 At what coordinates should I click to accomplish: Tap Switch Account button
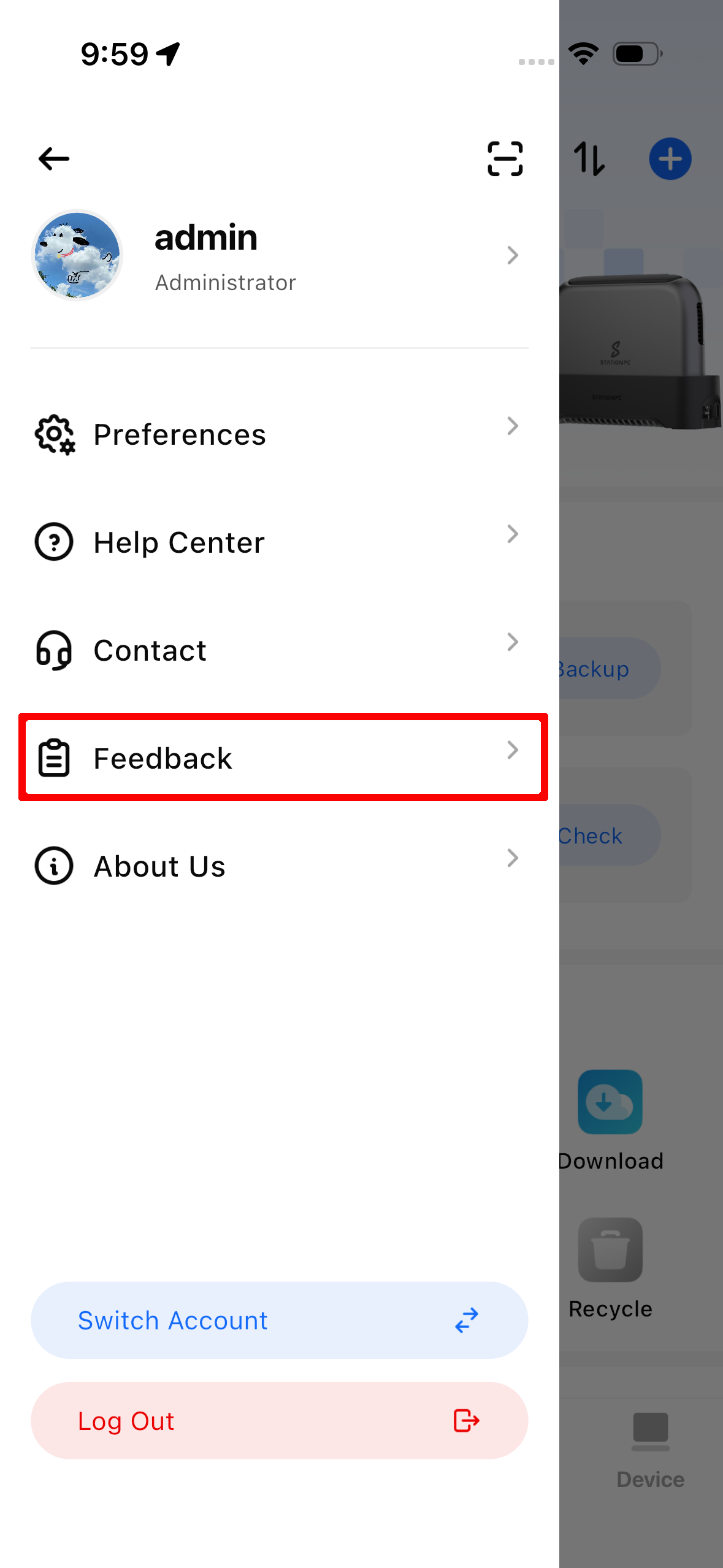[x=279, y=1320]
